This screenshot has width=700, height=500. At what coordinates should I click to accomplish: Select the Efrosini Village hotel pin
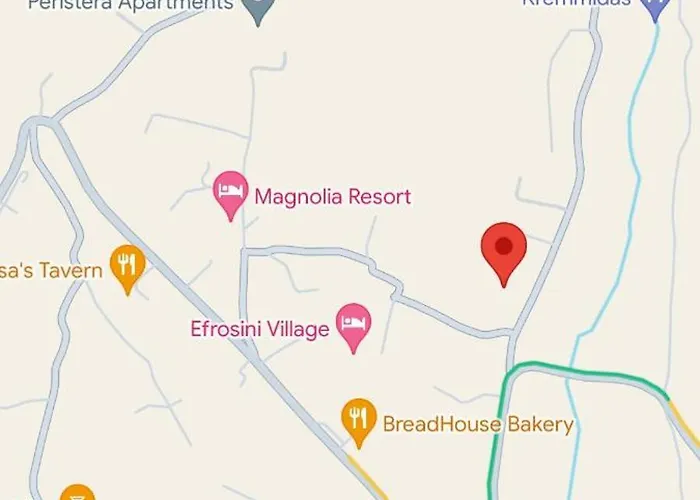353,324
